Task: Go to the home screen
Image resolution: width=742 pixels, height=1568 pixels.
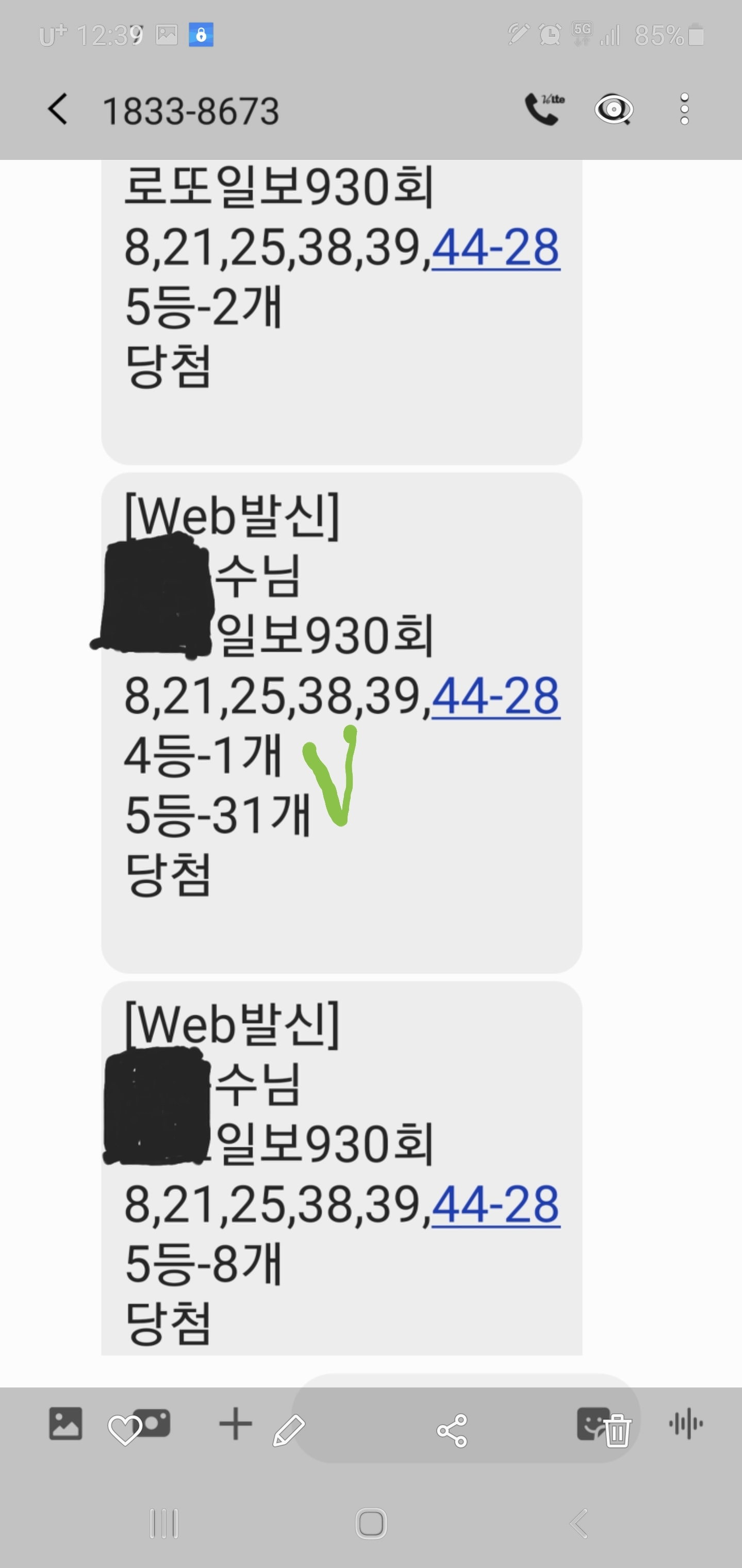Action: click(x=371, y=1524)
